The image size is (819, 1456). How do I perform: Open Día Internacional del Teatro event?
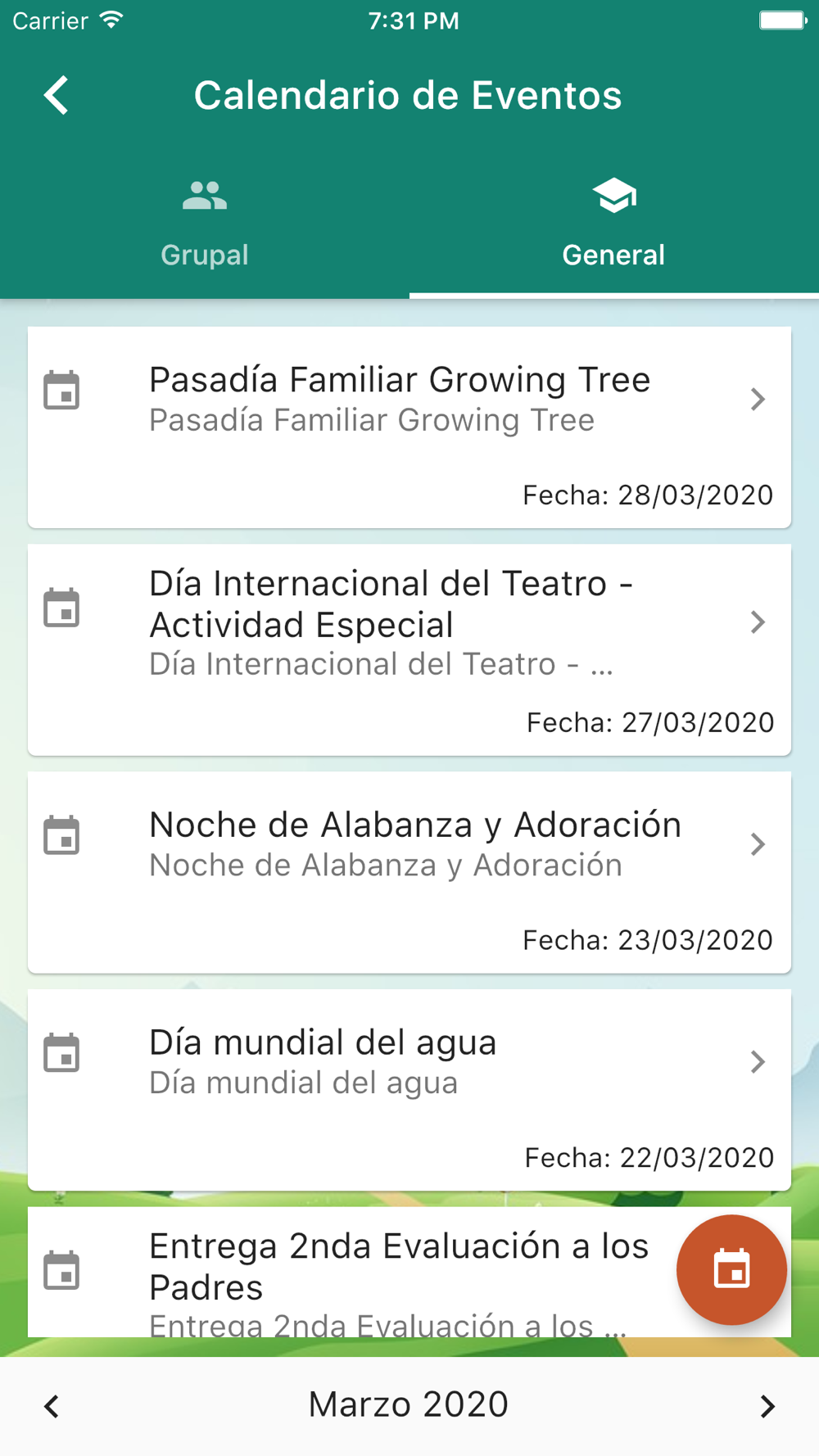409,649
